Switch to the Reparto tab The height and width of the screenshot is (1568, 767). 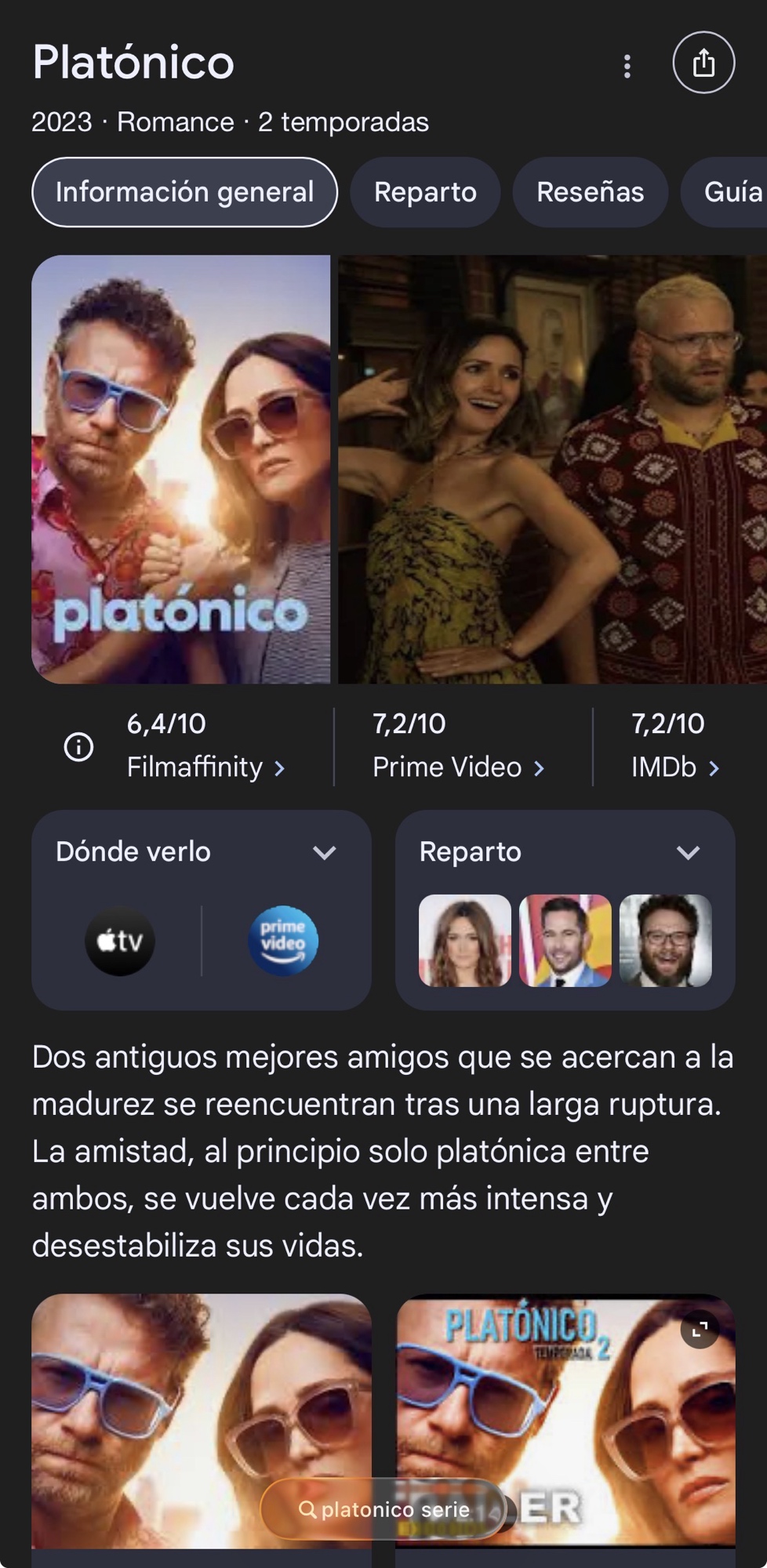pos(425,192)
